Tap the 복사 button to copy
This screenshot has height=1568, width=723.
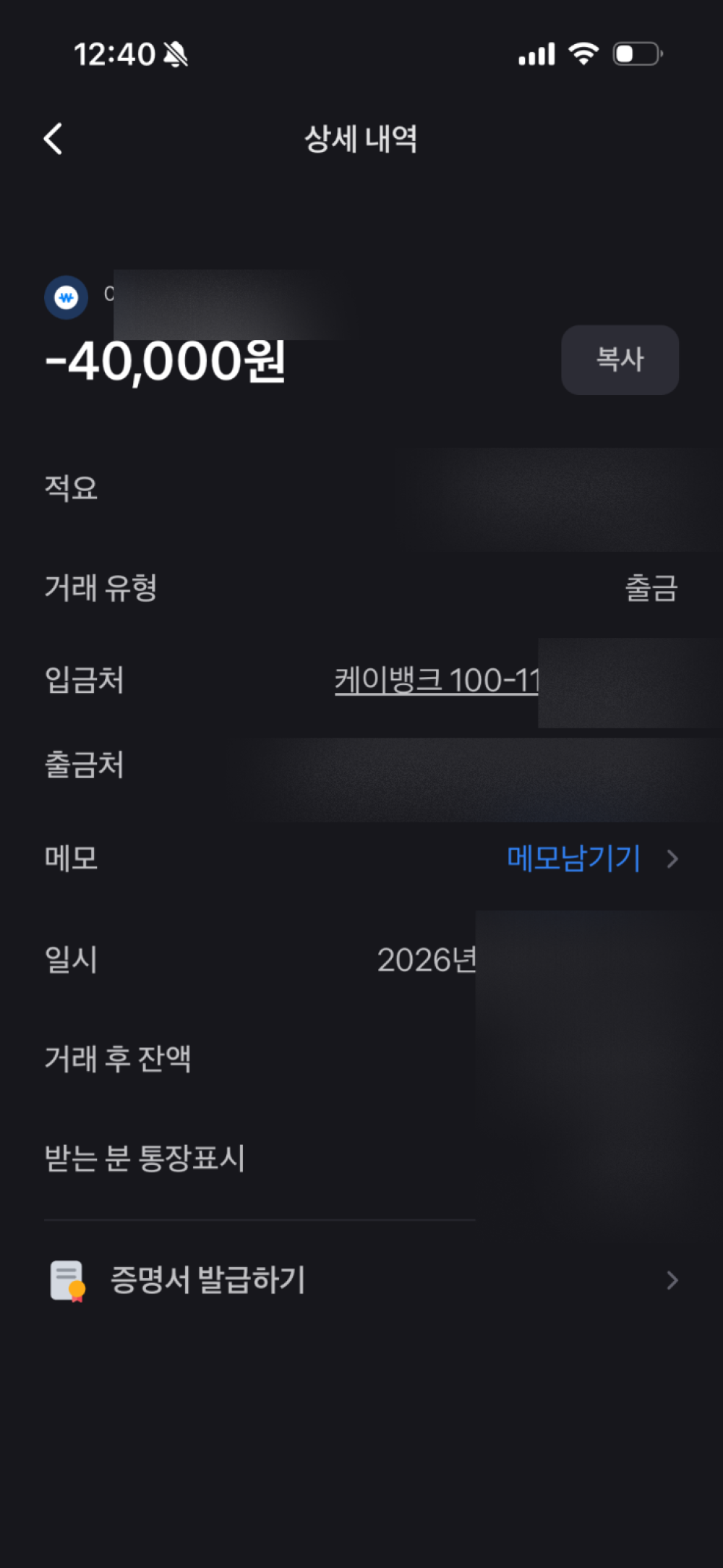click(x=620, y=359)
